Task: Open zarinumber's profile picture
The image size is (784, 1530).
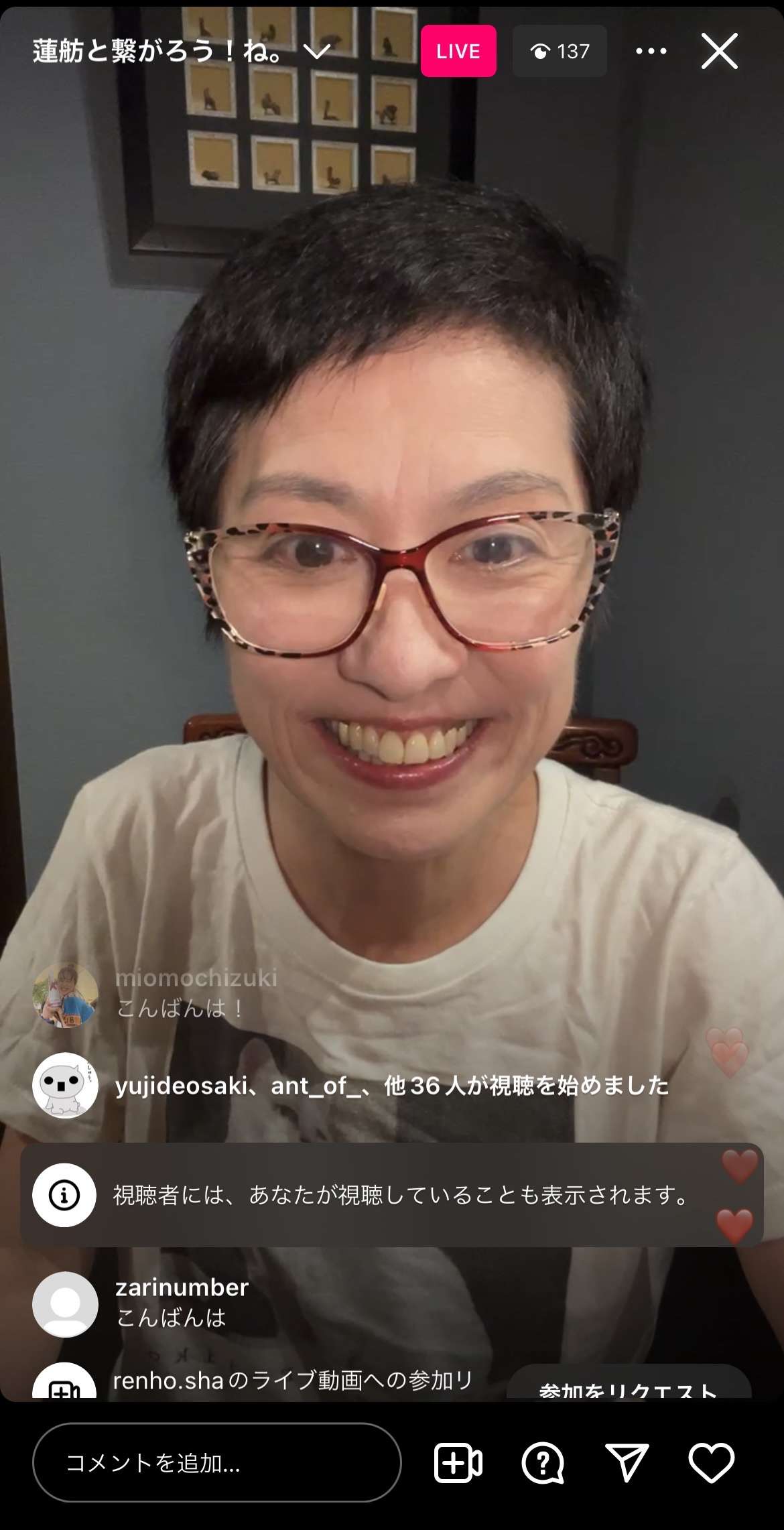Action: (x=66, y=1304)
